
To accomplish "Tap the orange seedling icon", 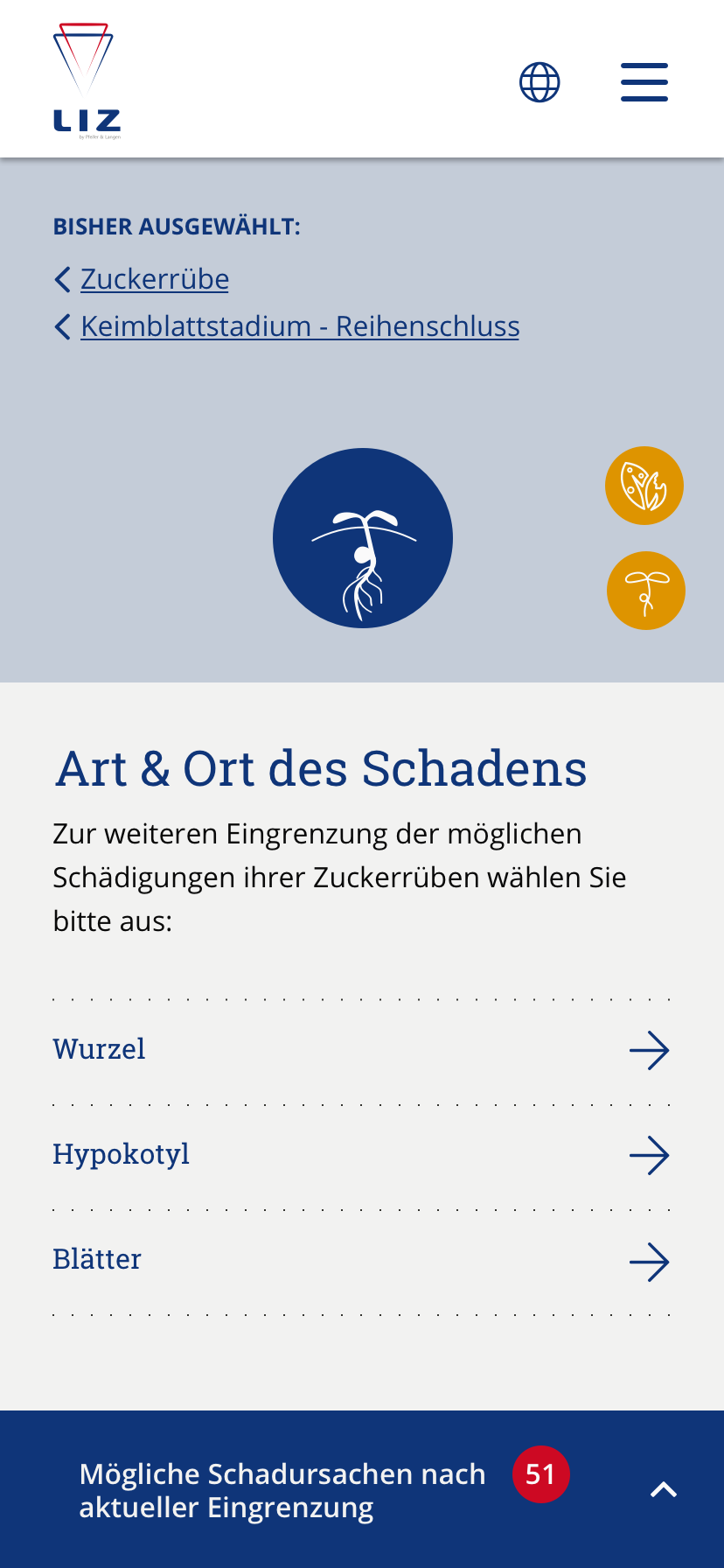I will 645,591.
